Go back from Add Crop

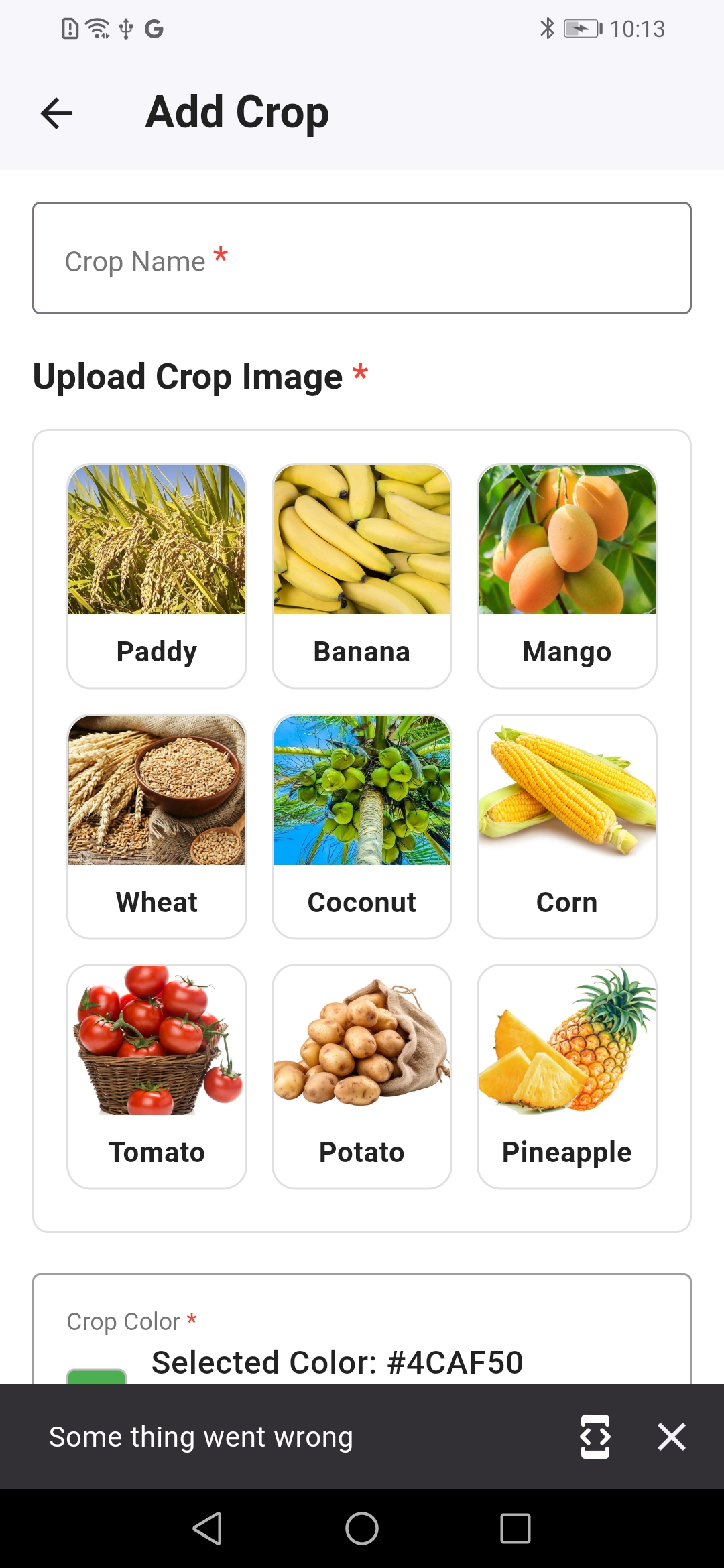[57, 113]
